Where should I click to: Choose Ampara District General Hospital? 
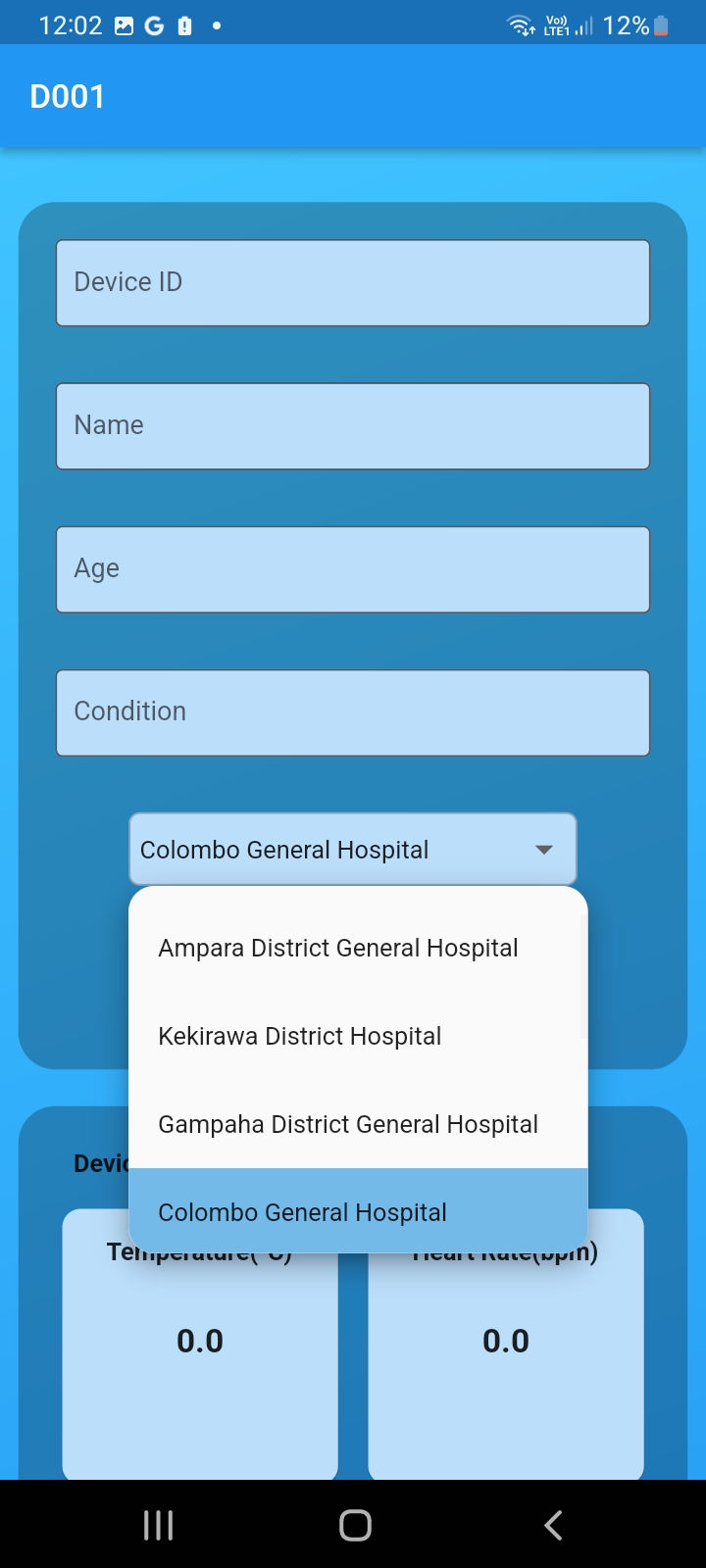point(358,948)
